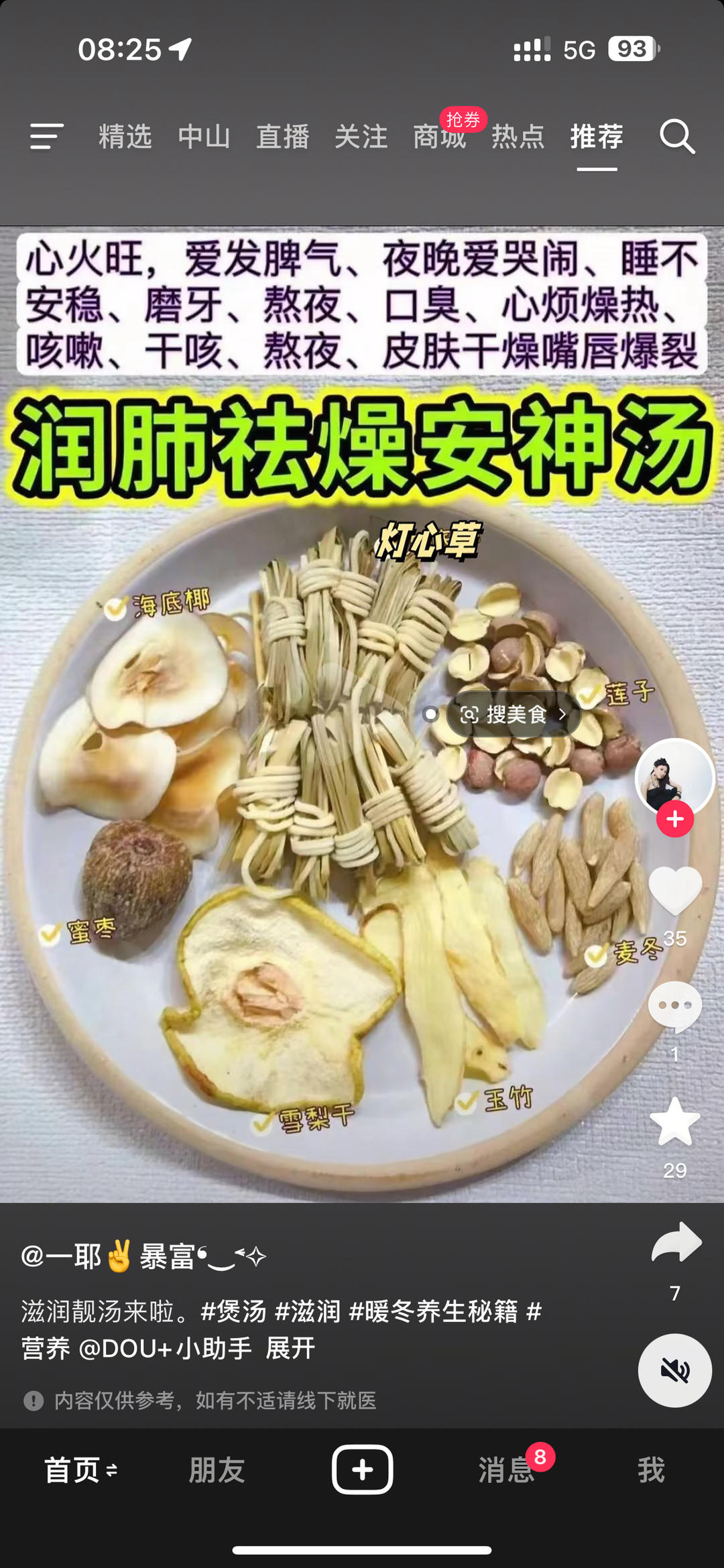Expand the caption with 展开
Viewport: 724px width, 1568px height.
click(290, 1348)
